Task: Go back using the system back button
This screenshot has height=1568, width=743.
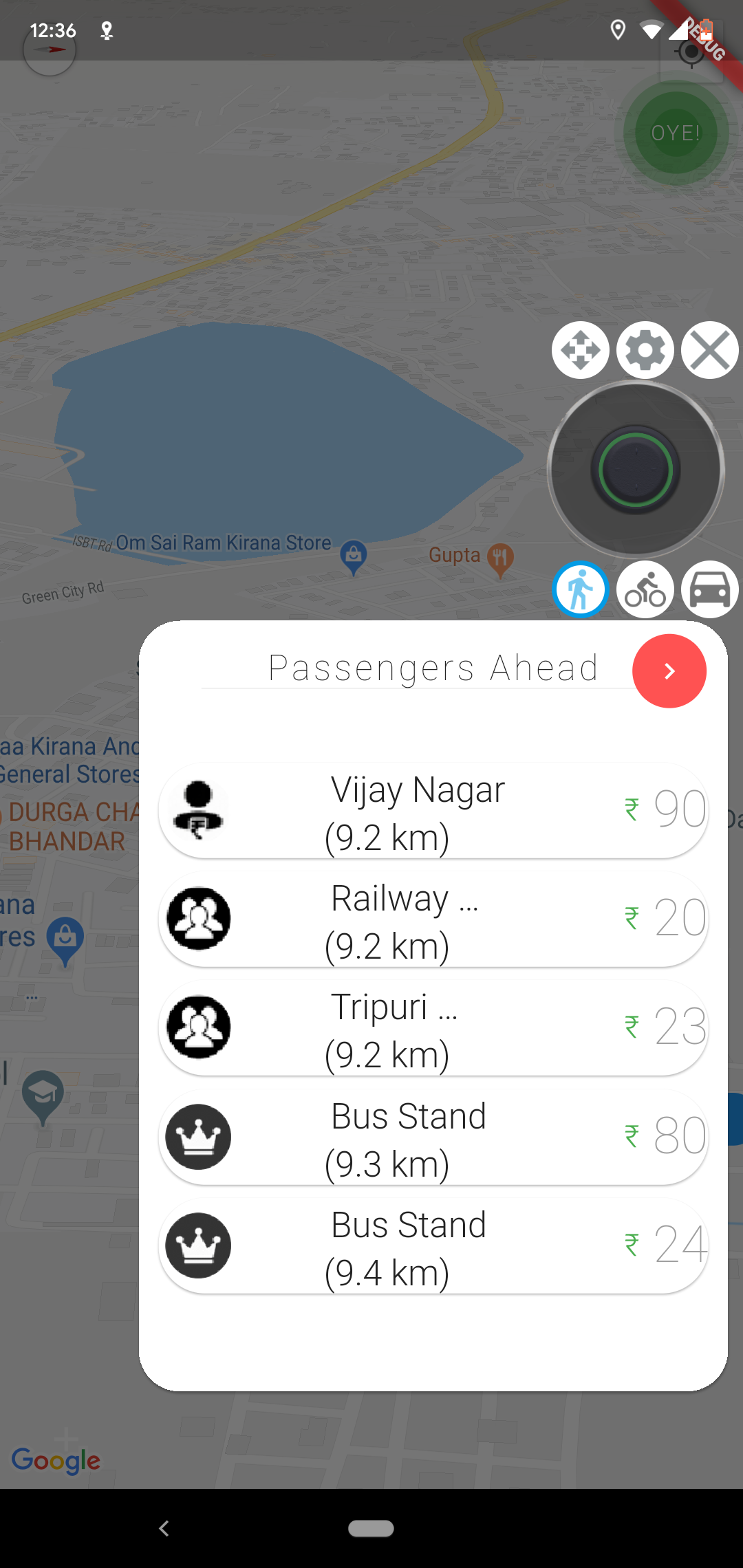Action: click(x=164, y=1528)
